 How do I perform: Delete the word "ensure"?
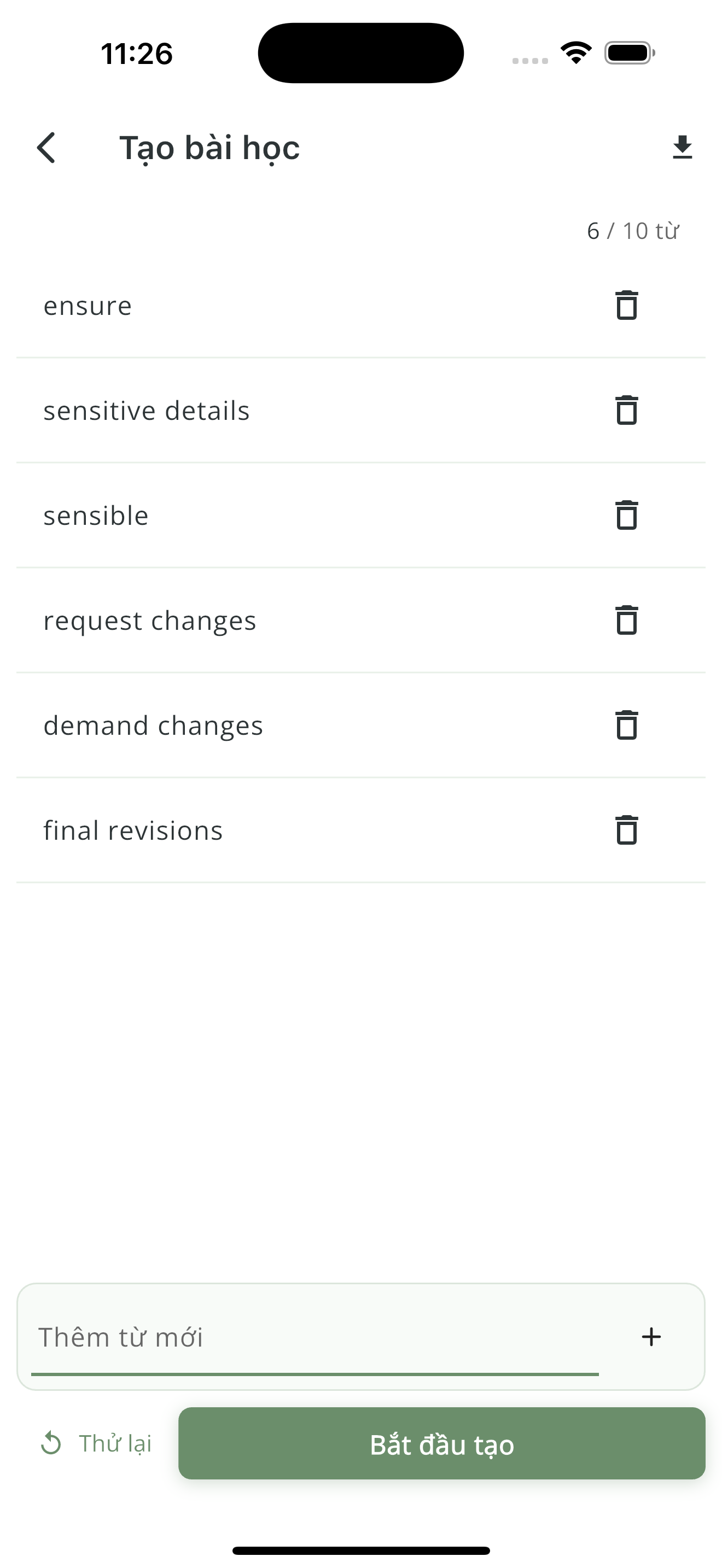(626, 306)
